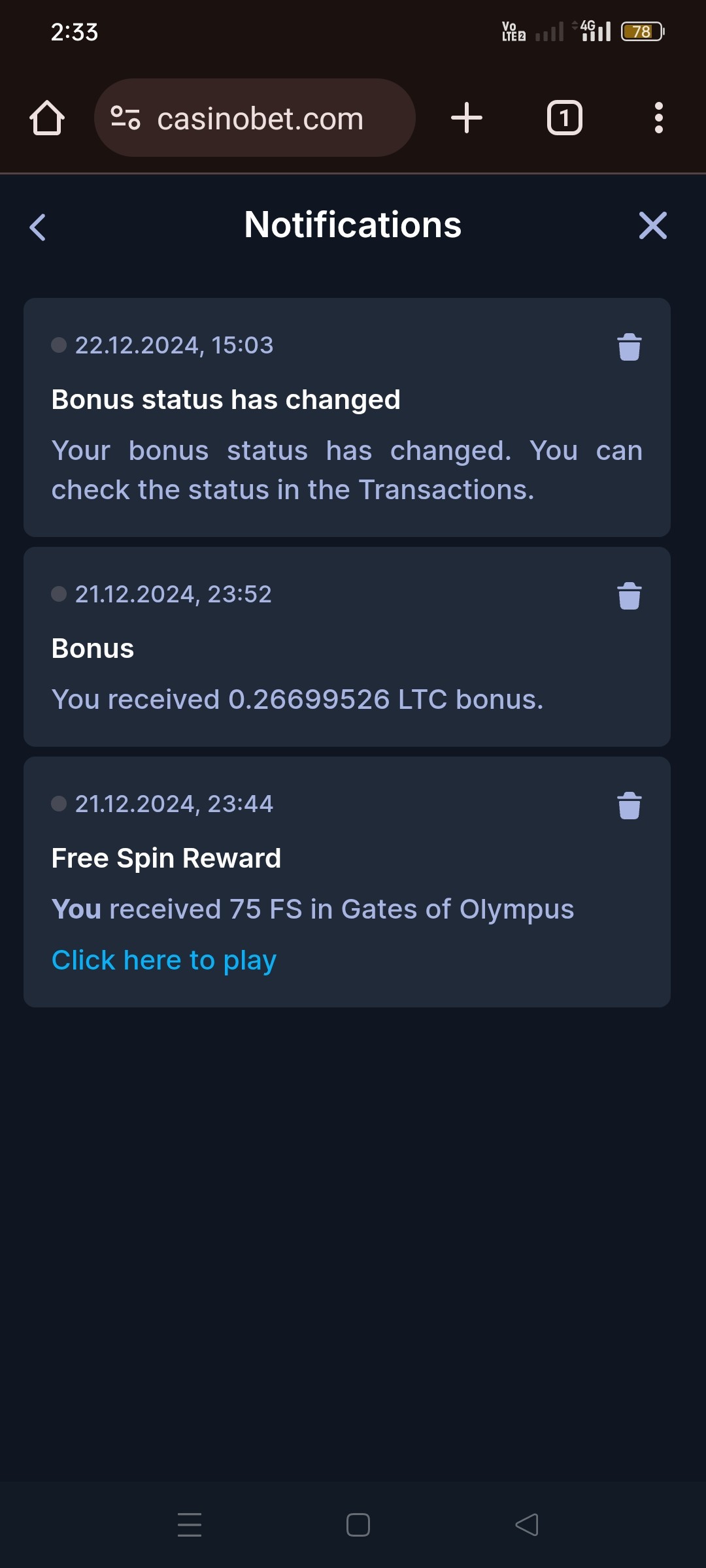Open the browser home page

pos(47,118)
